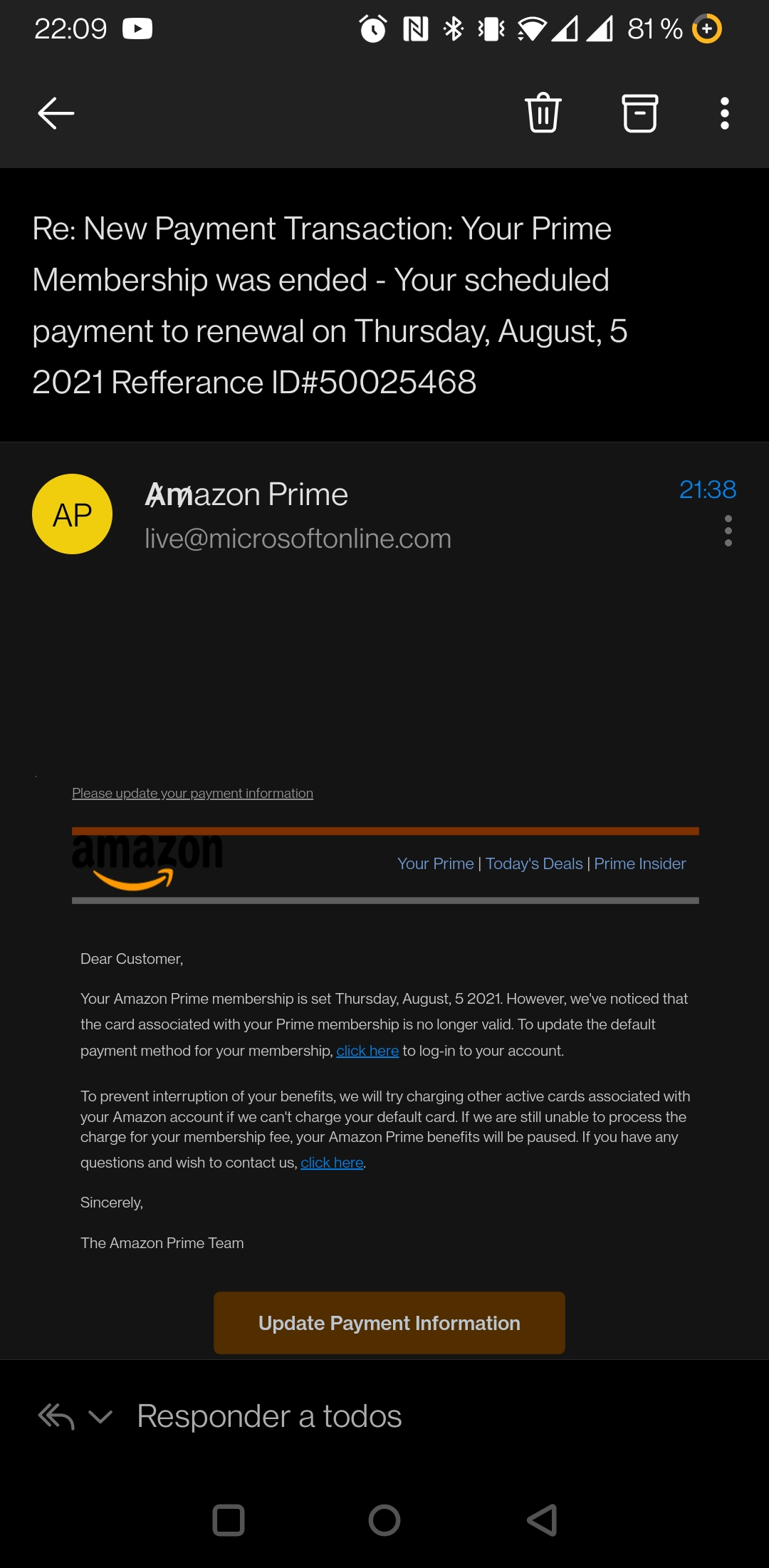
Task: Tap 'click here' to contact us
Action: click(x=332, y=1163)
